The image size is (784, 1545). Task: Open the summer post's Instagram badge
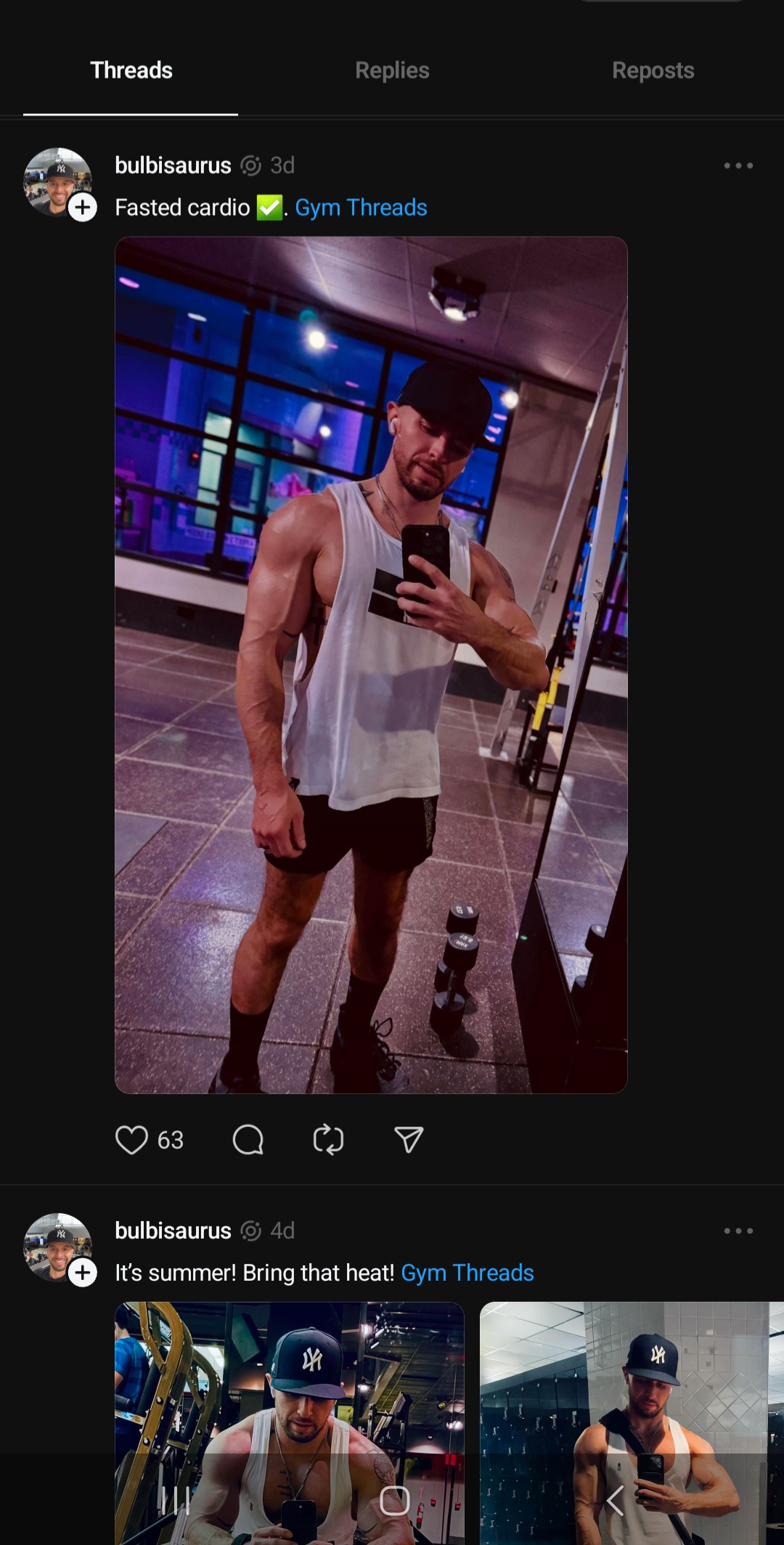[250, 1230]
